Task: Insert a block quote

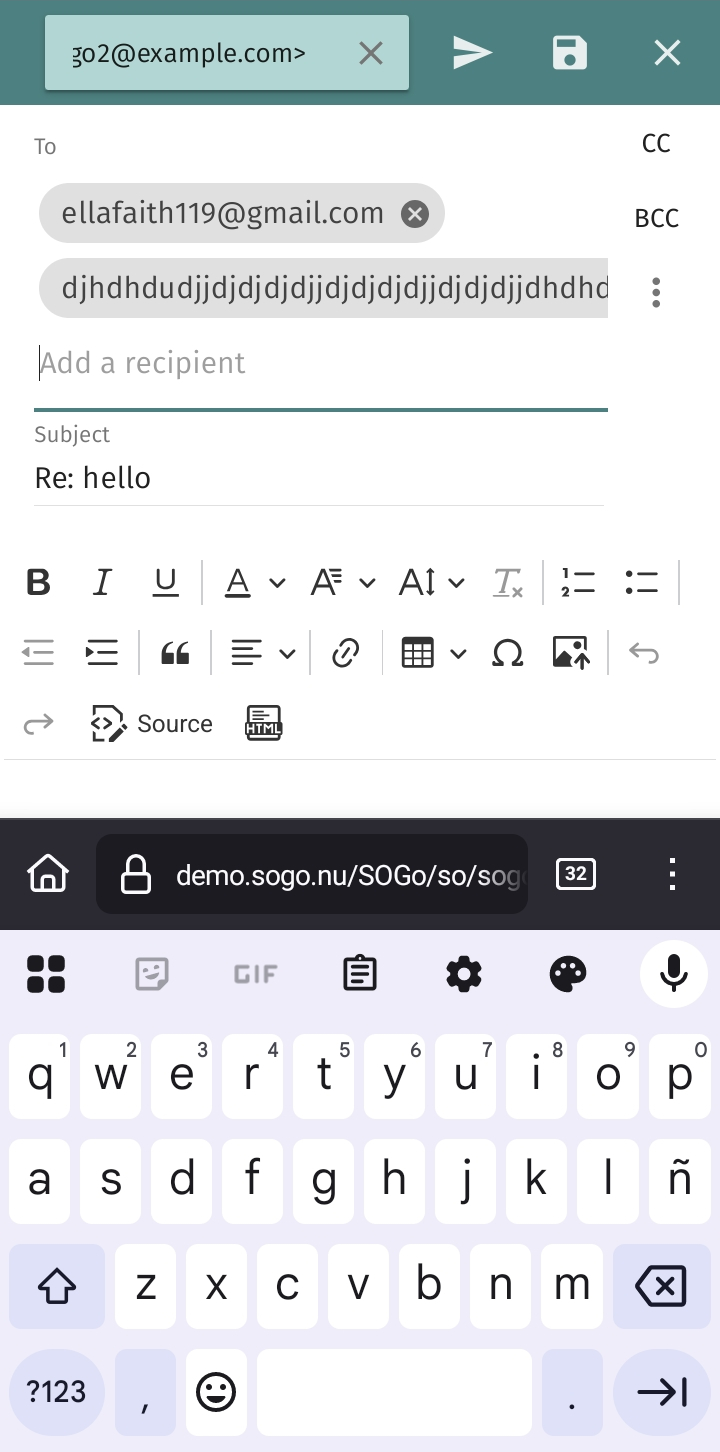Action: tap(175, 654)
